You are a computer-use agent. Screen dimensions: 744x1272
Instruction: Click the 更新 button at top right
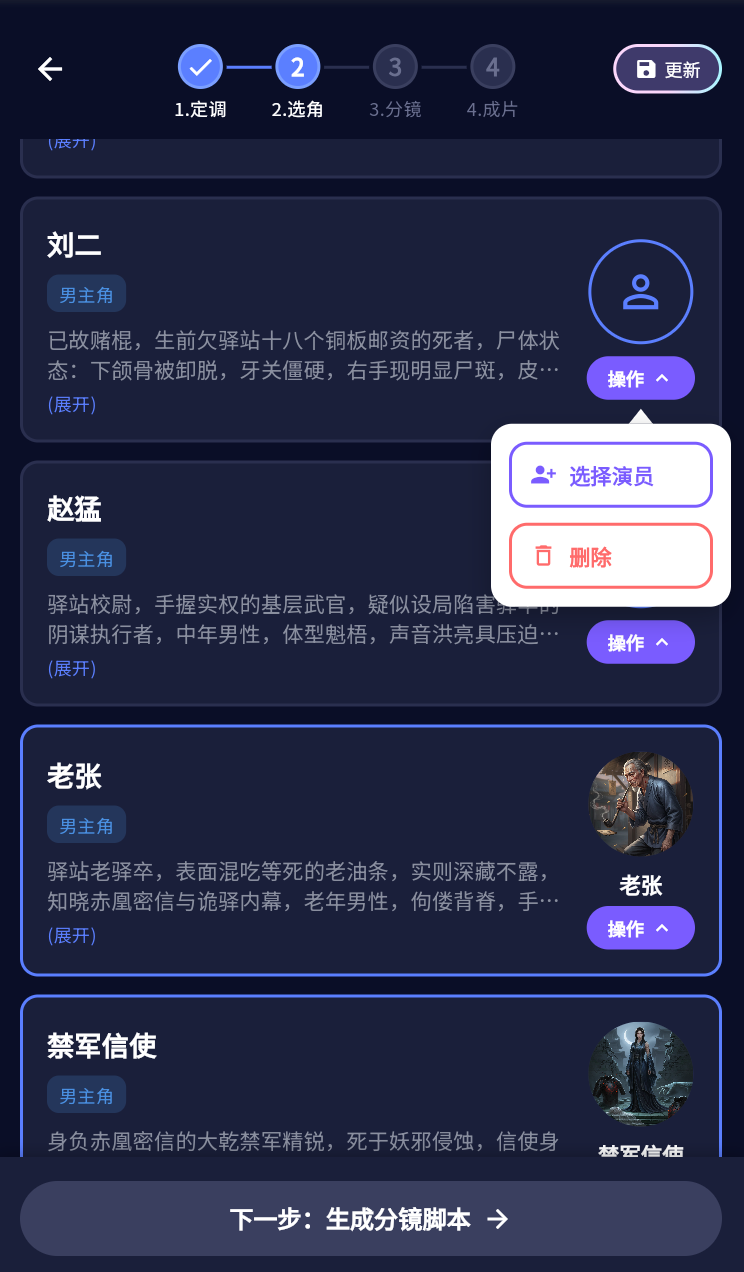(667, 68)
